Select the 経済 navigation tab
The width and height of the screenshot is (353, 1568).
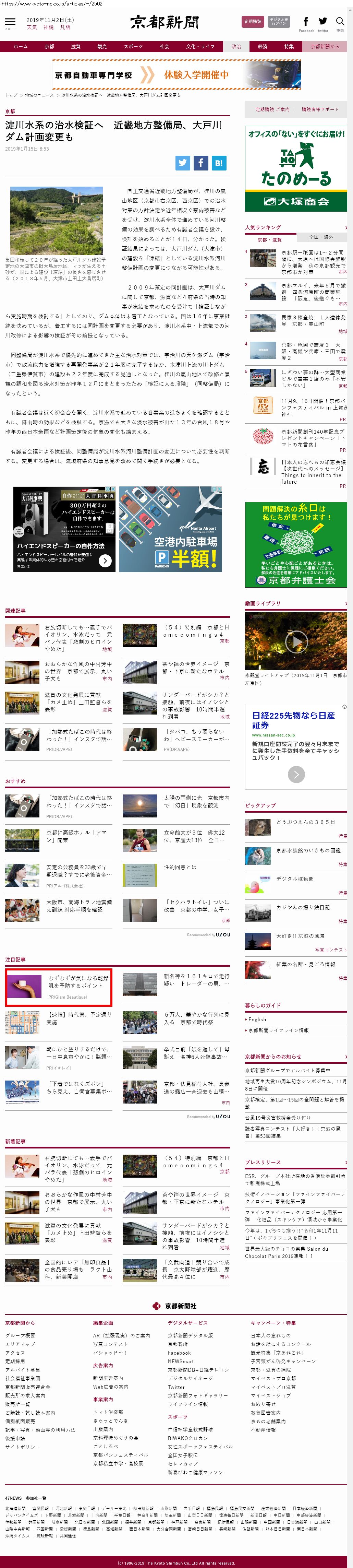pyautogui.click(x=262, y=46)
